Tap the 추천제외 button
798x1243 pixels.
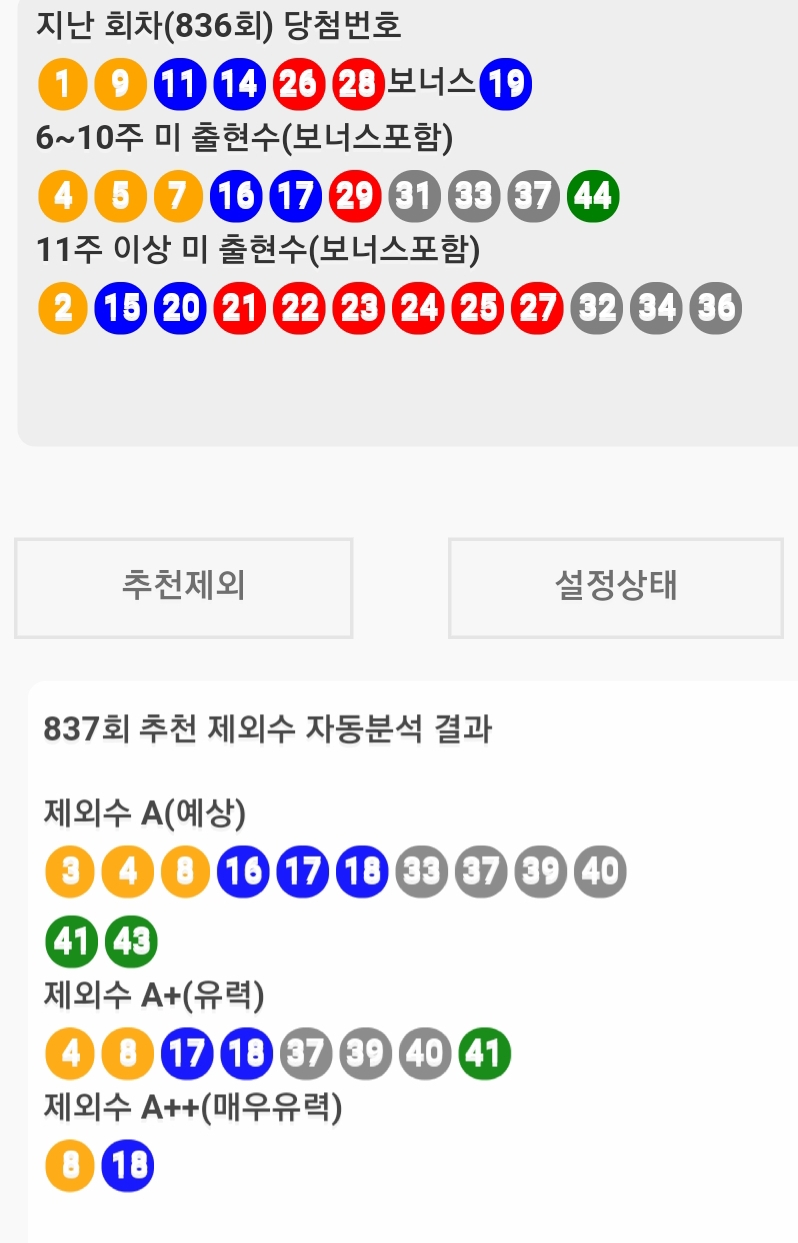tap(183, 587)
